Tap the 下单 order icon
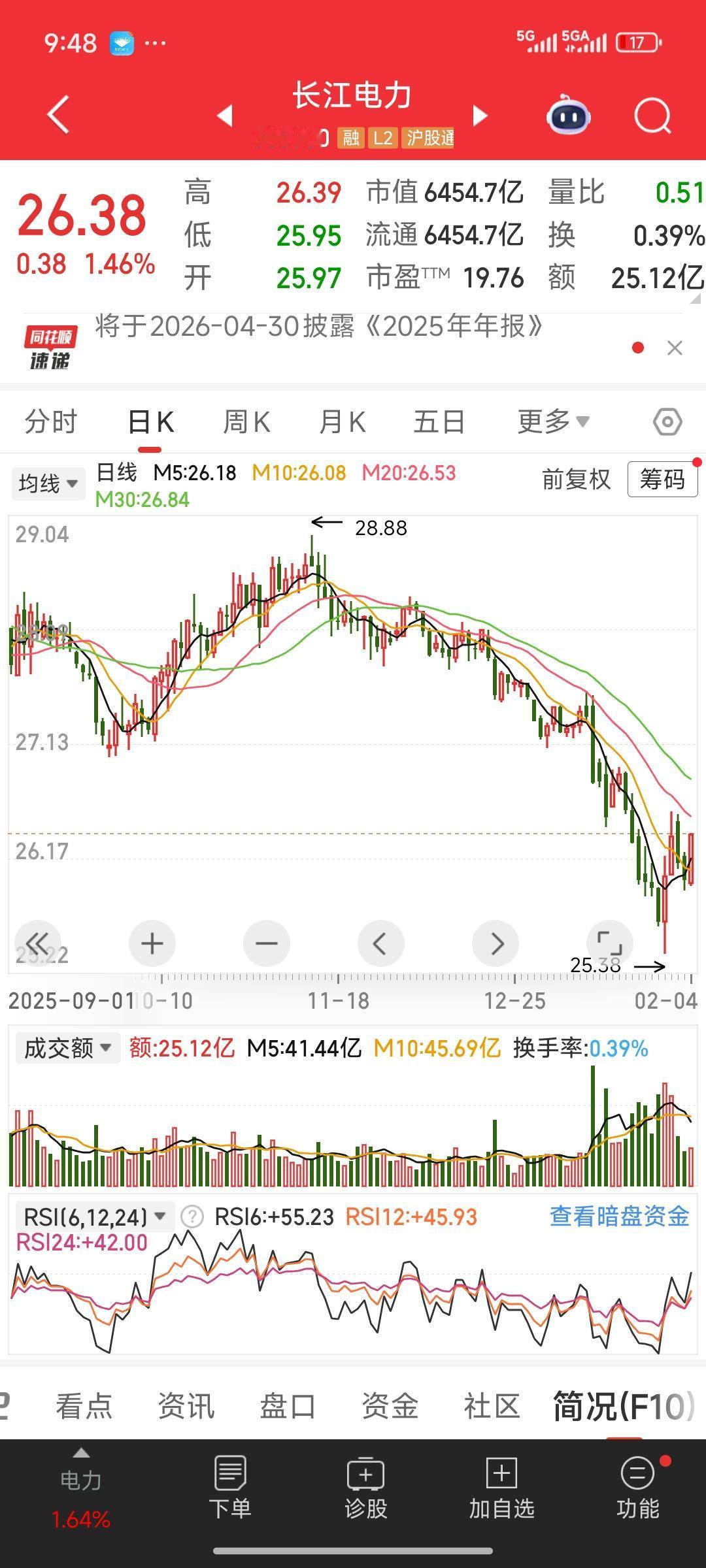 click(231, 1493)
